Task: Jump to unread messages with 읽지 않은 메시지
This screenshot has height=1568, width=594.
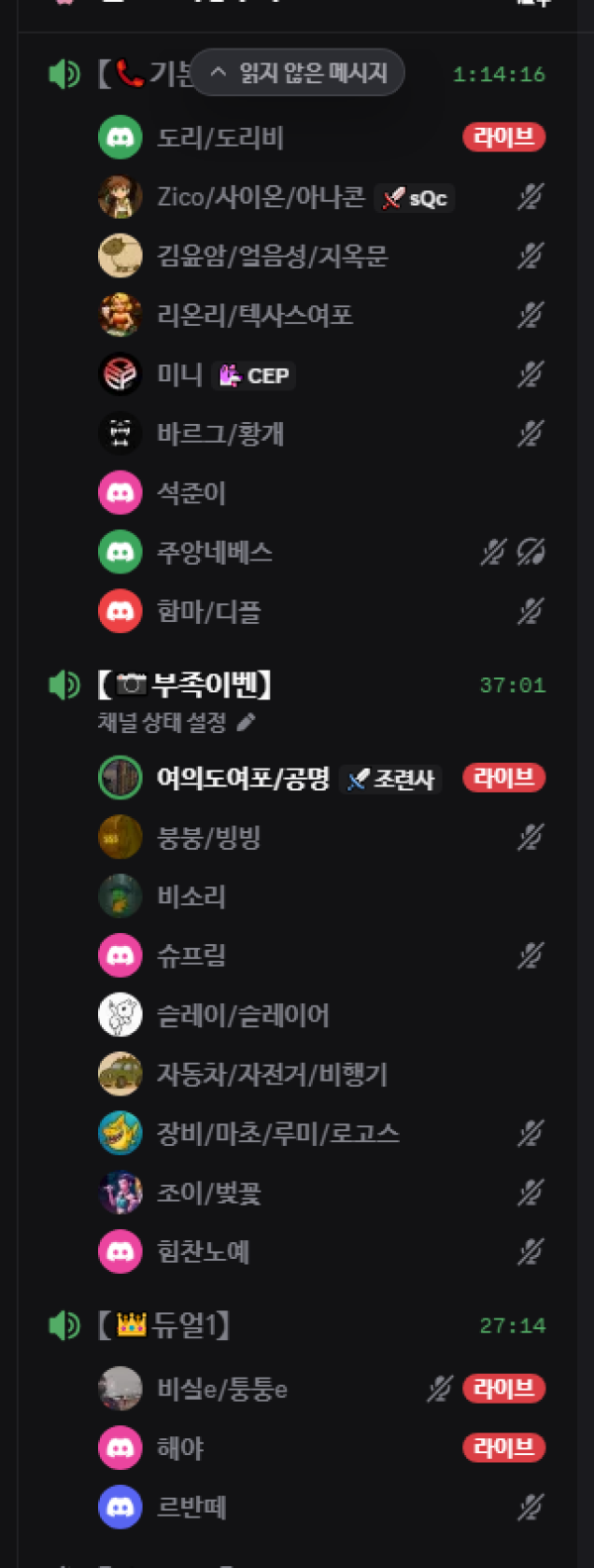Action: [298, 73]
